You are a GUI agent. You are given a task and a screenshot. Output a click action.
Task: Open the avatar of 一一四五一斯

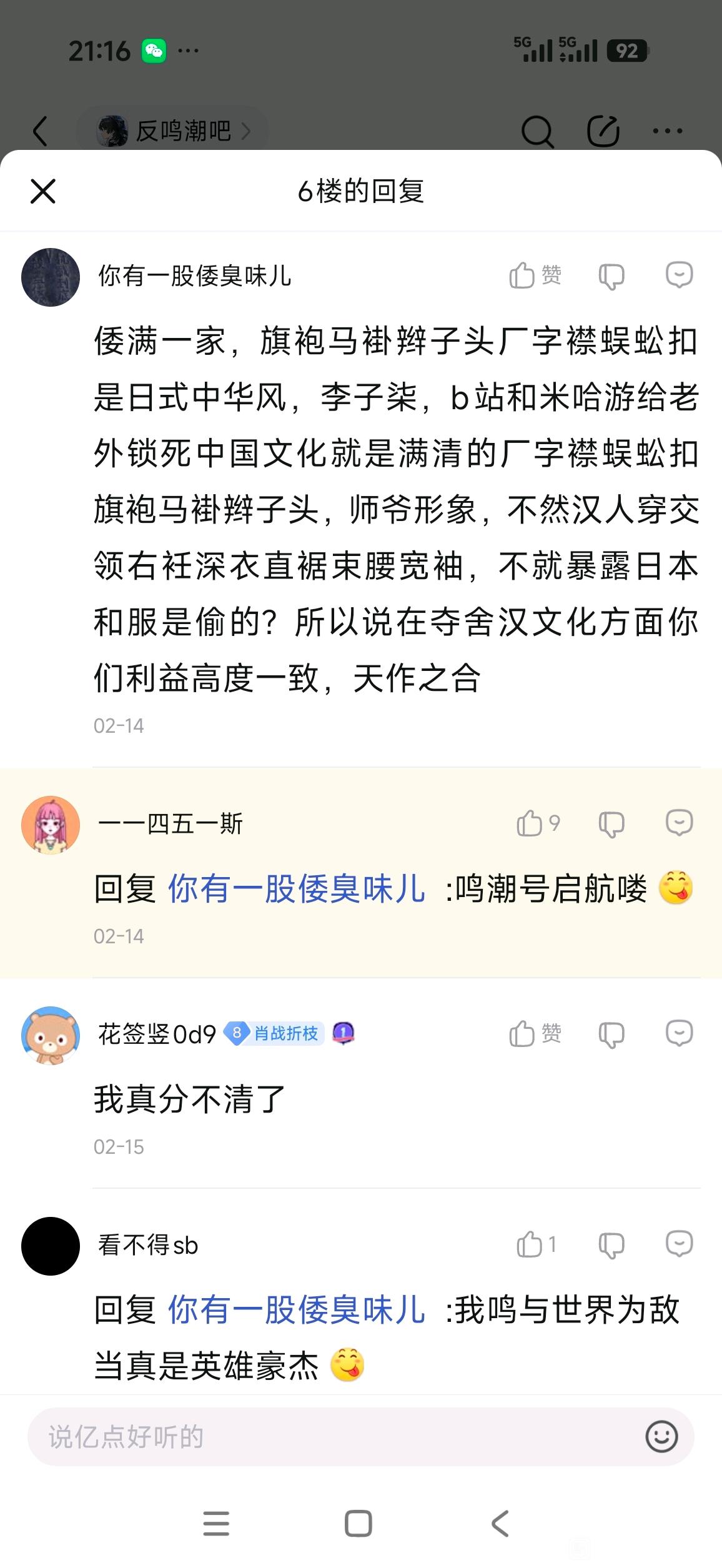51,825
